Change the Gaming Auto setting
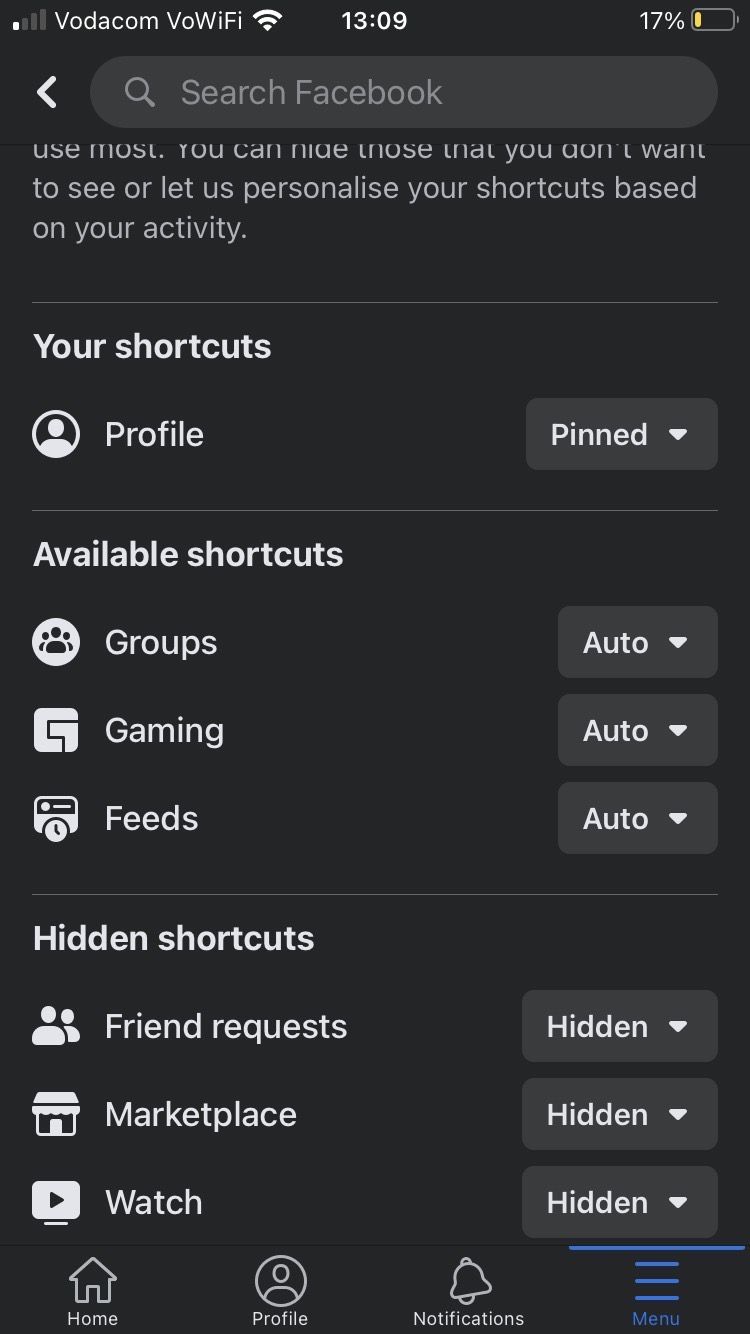The width and height of the screenshot is (750, 1334). (x=637, y=730)
